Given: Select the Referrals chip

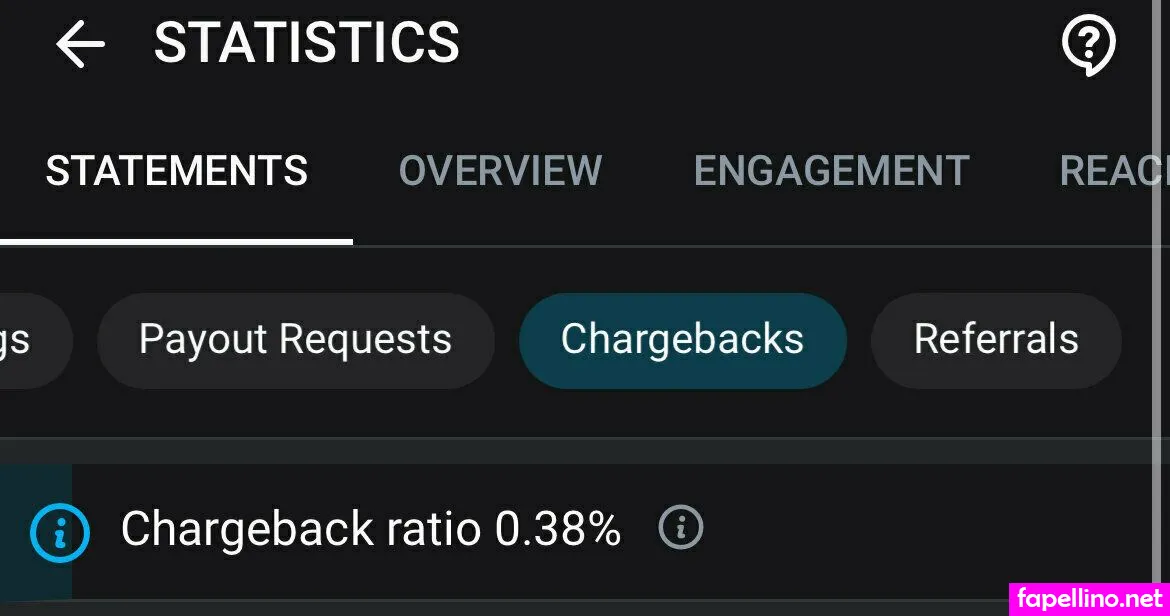Looking at the screenshot, I should [995, 340].
